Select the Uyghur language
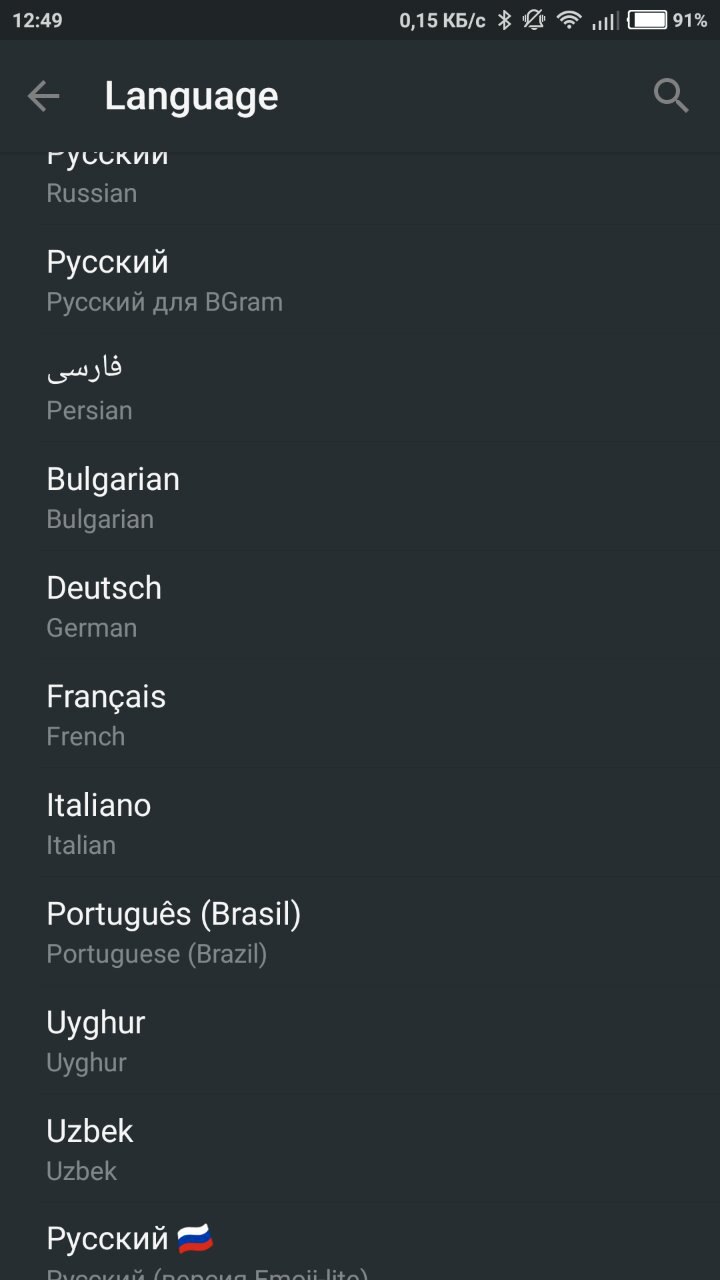 [360, 1040]
